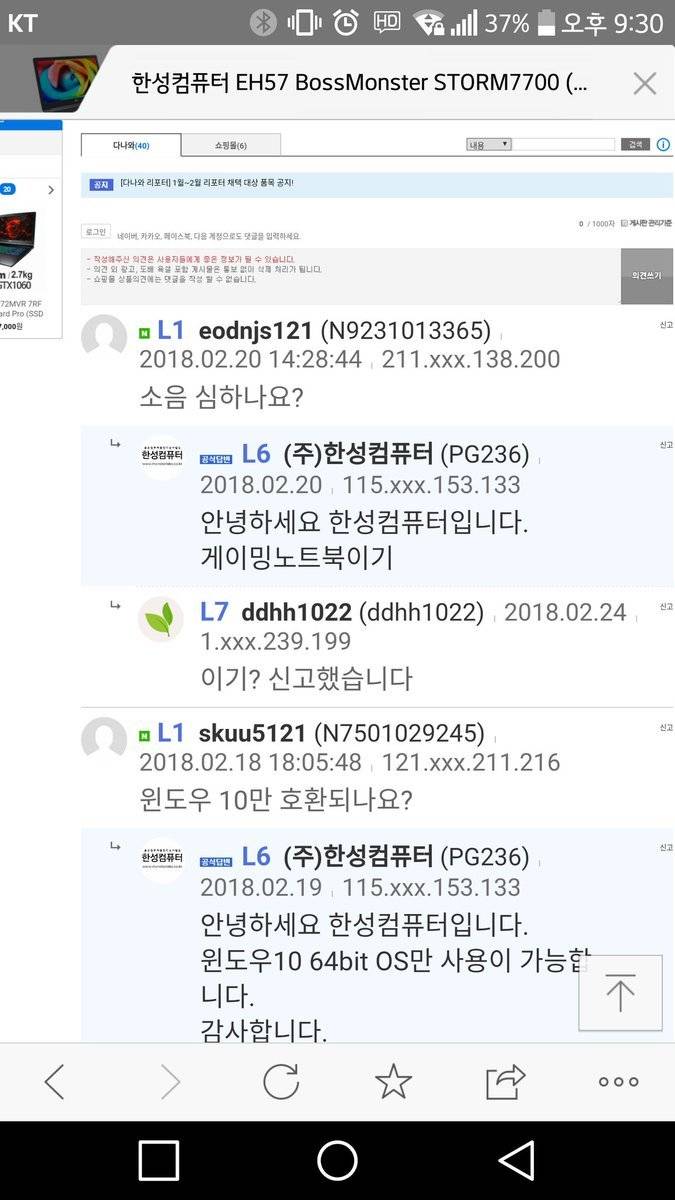Viewport: 675px width, 1200px height.
Task: Share this page
Action: pyautogui.click(x=505, y=1081)
